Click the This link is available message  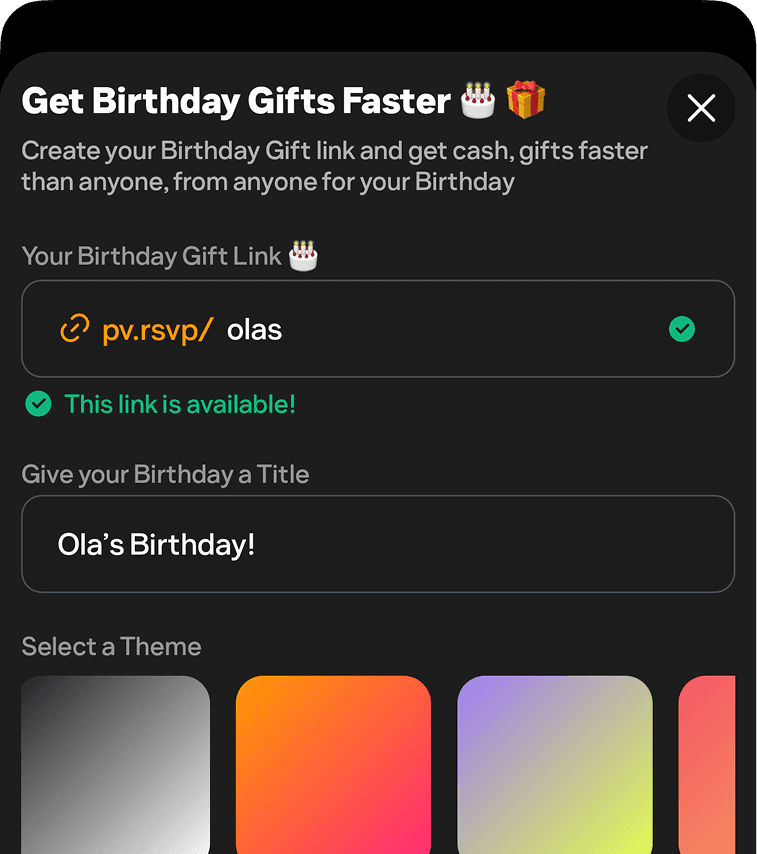[180, 404]
